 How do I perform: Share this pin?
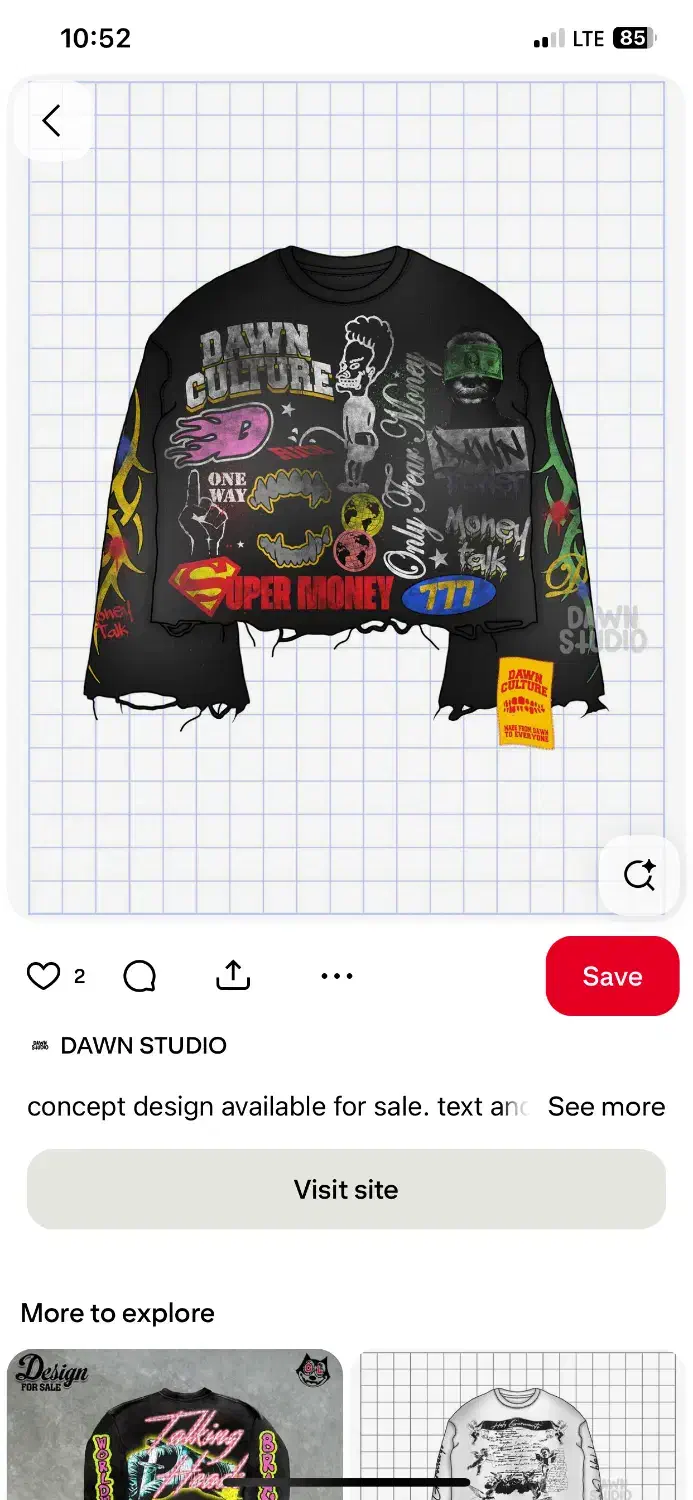(233, 976)
